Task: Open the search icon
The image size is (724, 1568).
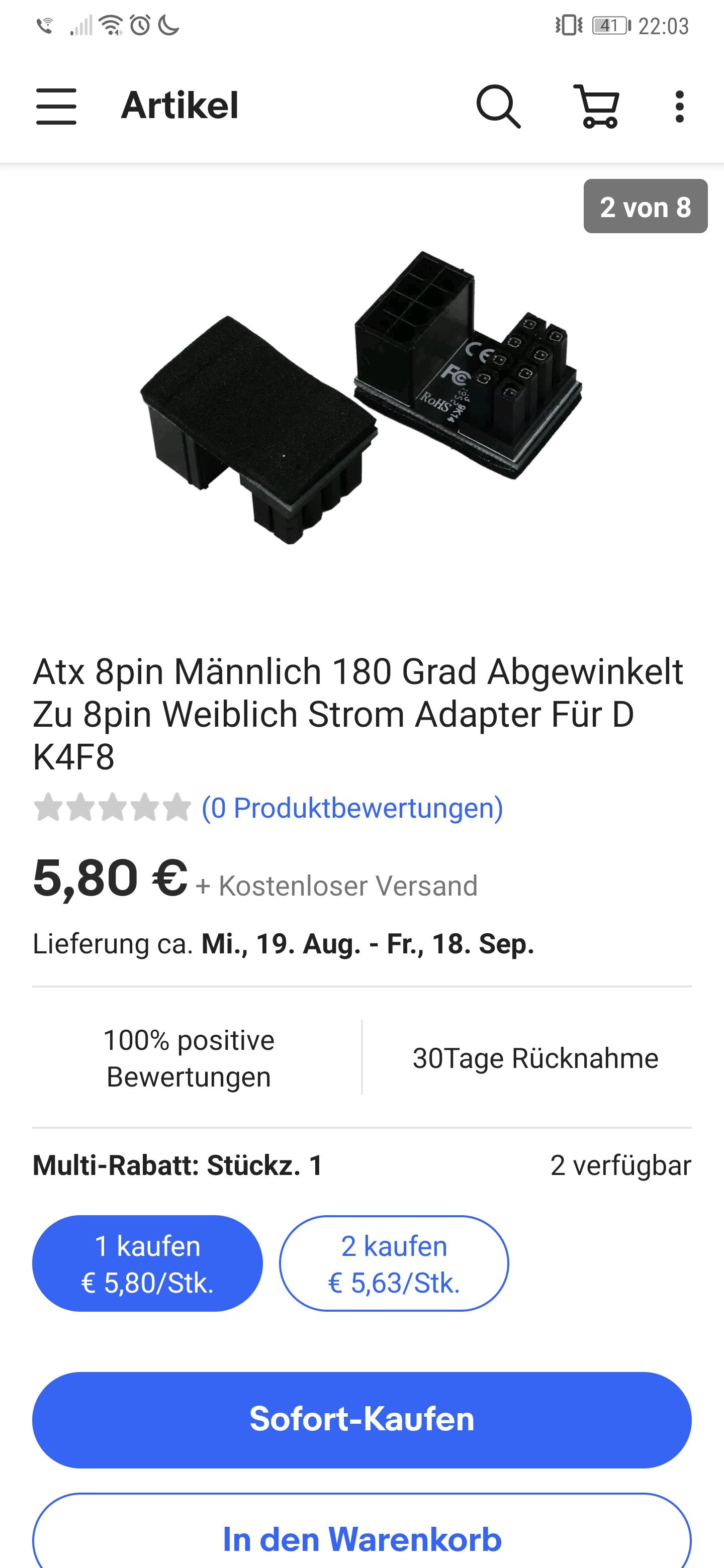Action: coord(498,107)
